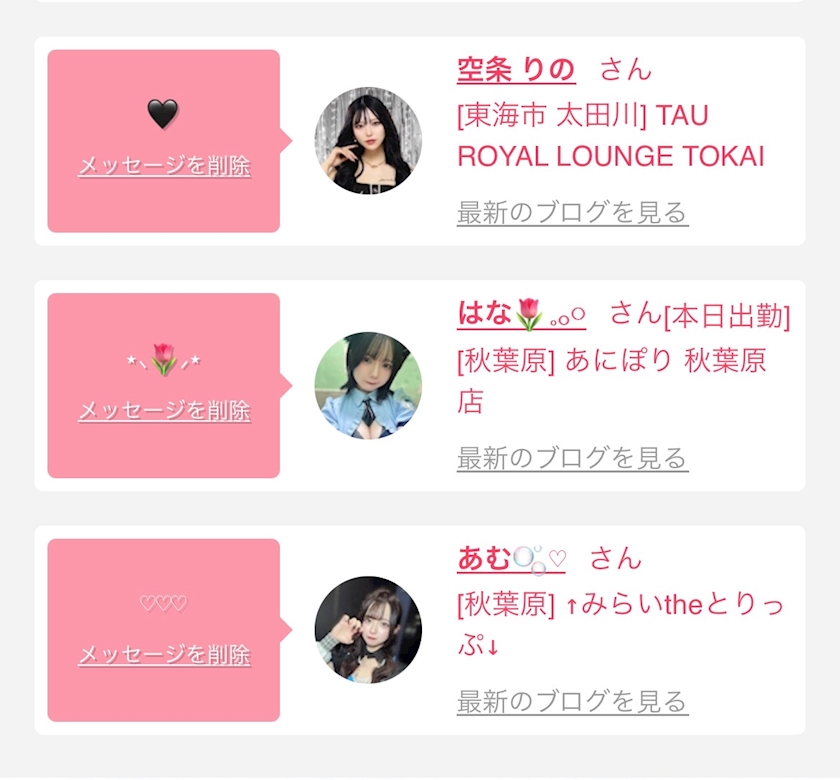Open あむ's profile name link
Image resolution: width=840 pixels, height=780 pixels.
pyautogui.click(x=511, y=558)
